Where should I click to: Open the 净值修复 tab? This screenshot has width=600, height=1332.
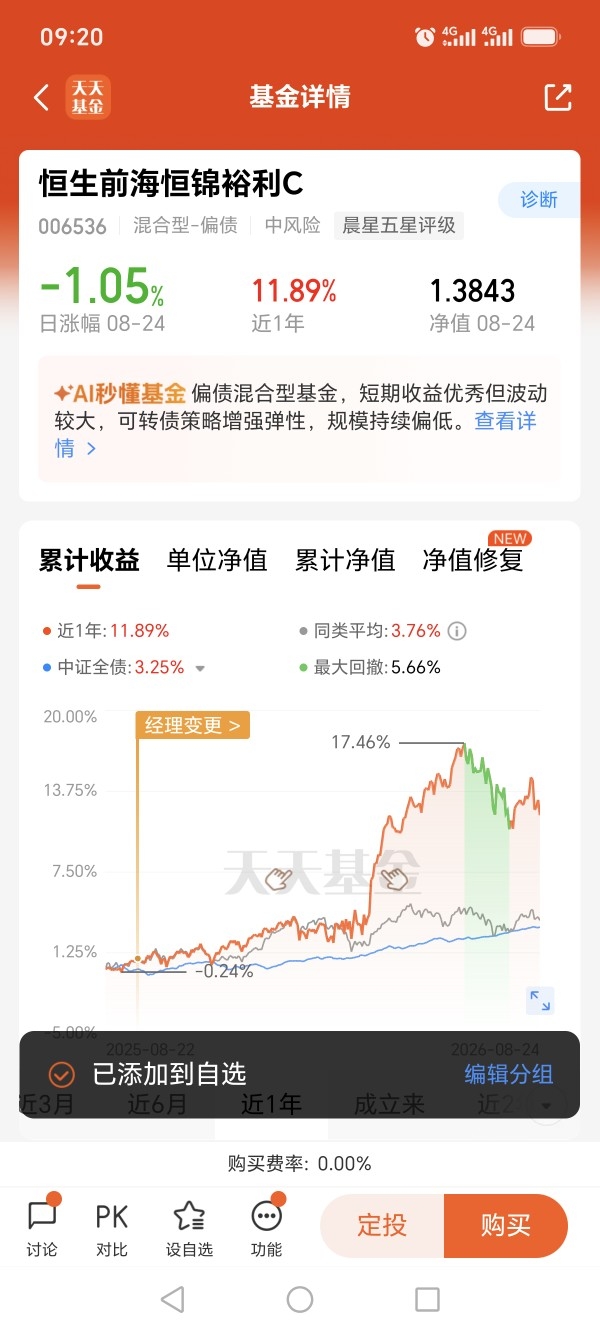pos(473,560)
